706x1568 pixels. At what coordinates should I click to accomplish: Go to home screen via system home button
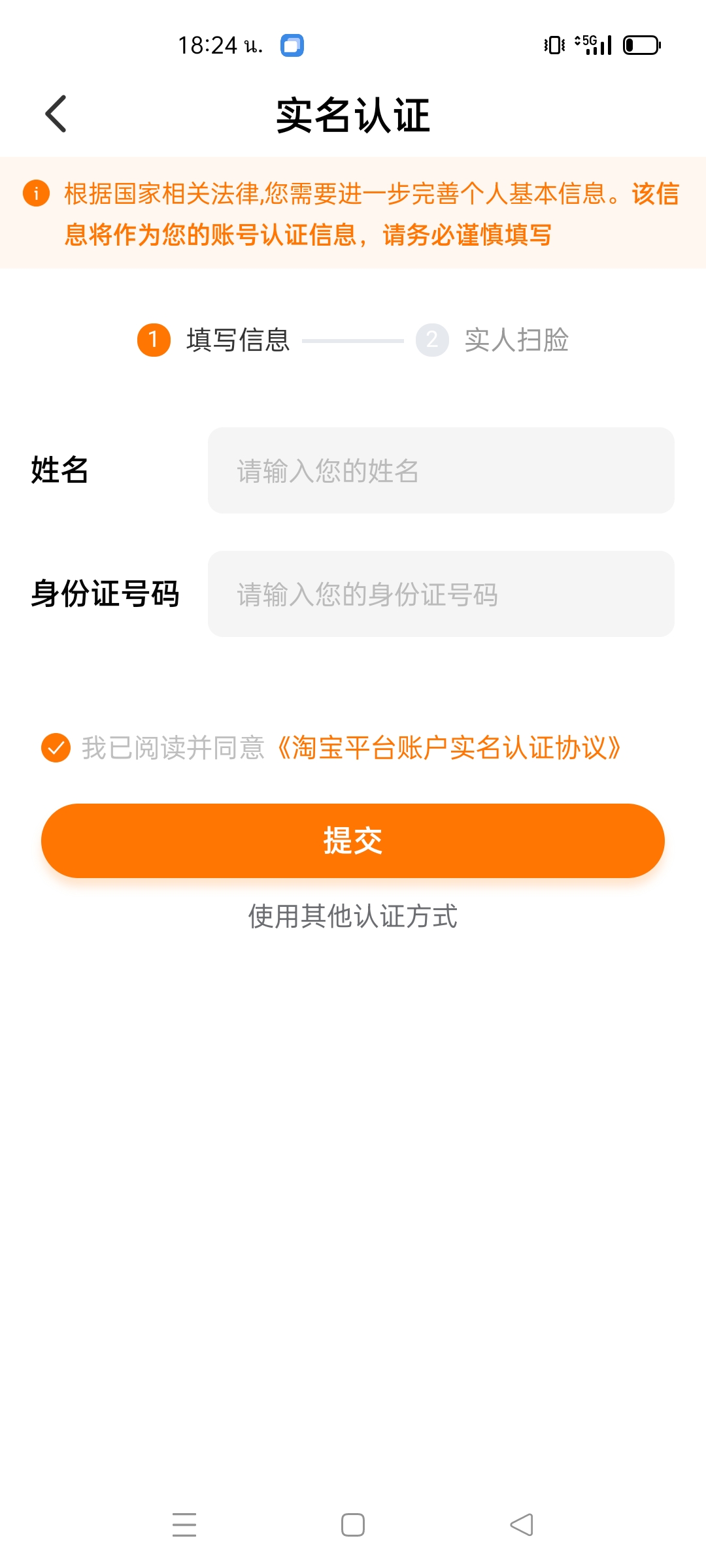click(x=353, y=1525)
